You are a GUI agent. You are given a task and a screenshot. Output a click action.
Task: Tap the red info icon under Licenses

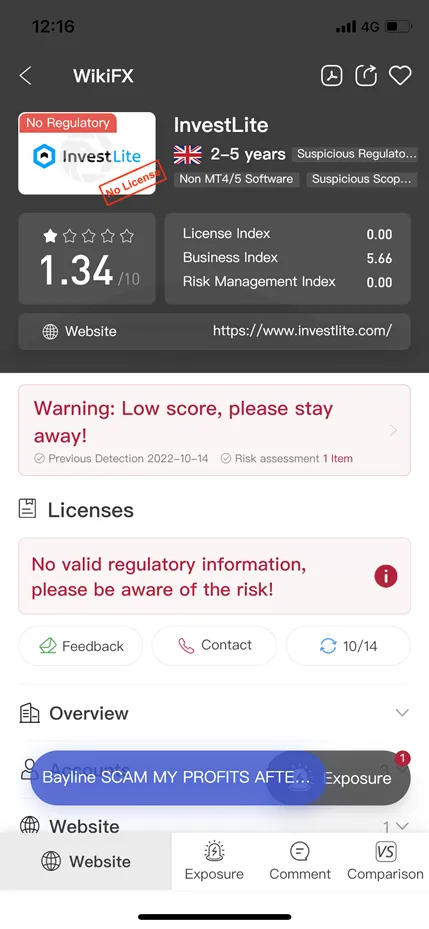click(386, 576)
